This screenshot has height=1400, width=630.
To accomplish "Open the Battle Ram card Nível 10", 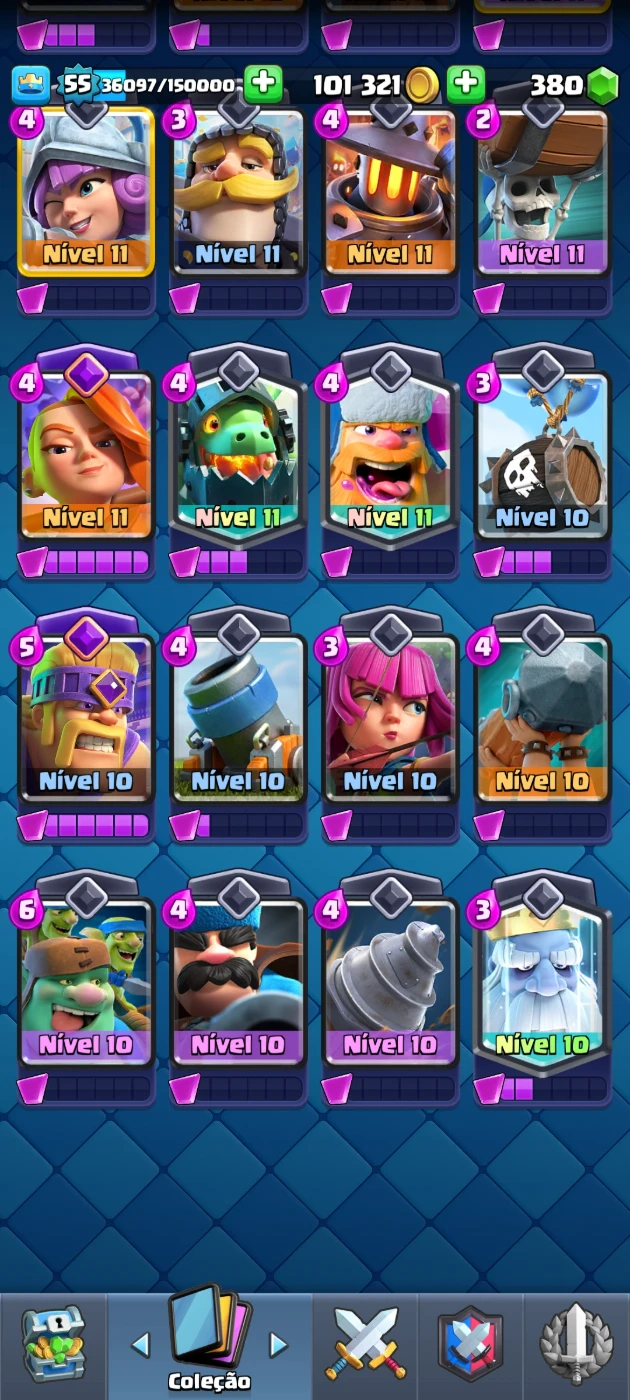I will [543, 722].
